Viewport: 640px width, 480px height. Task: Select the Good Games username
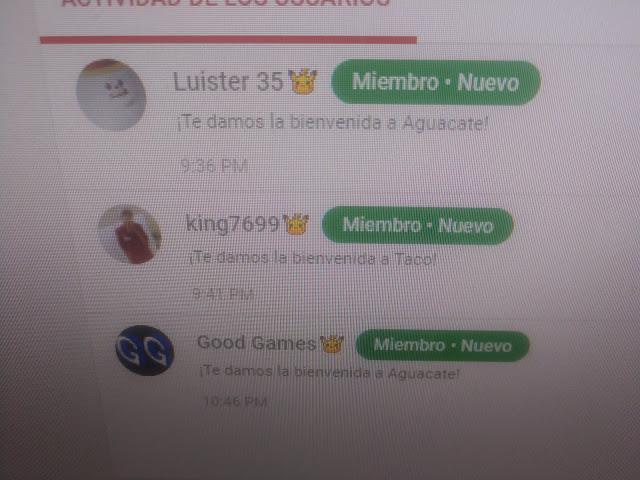256,344
